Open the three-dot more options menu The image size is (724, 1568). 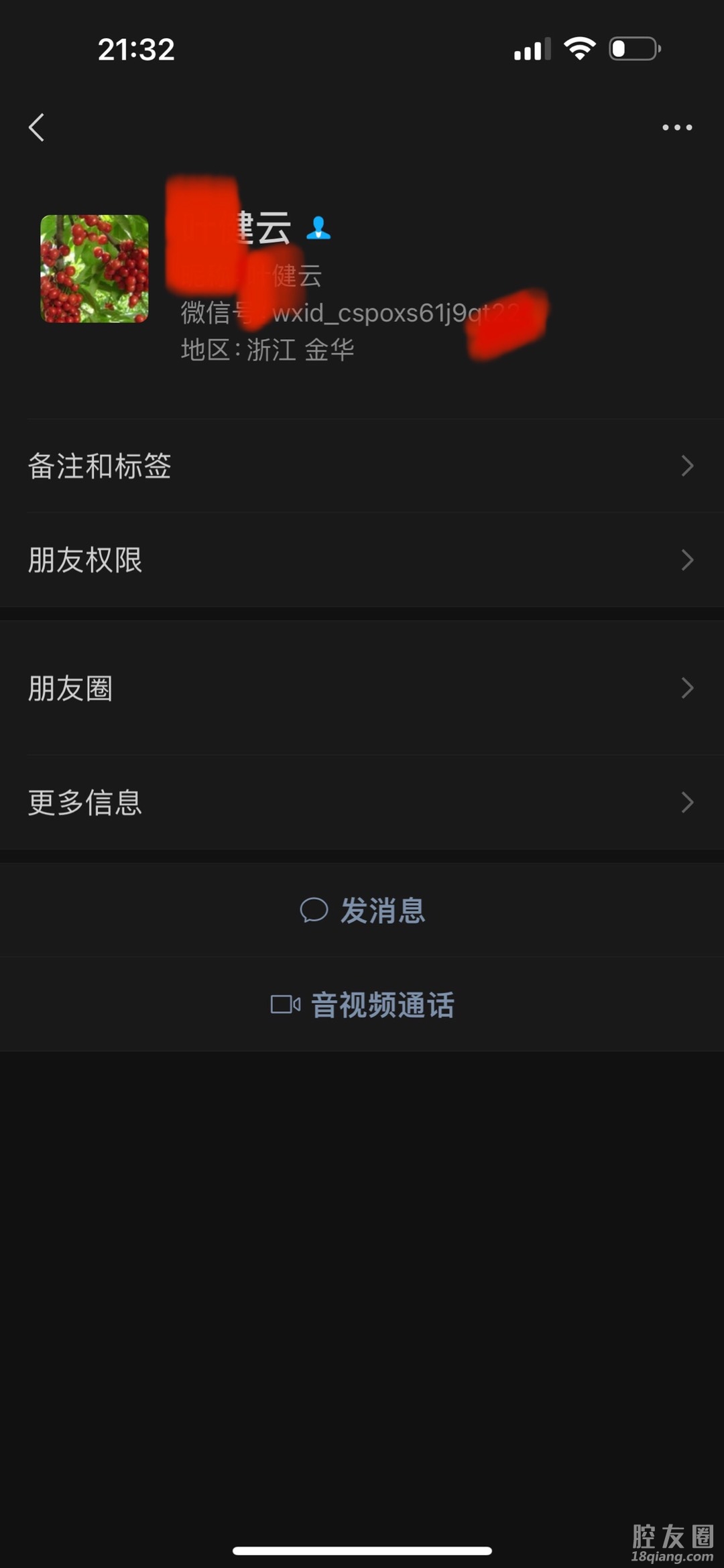(676, 127)
